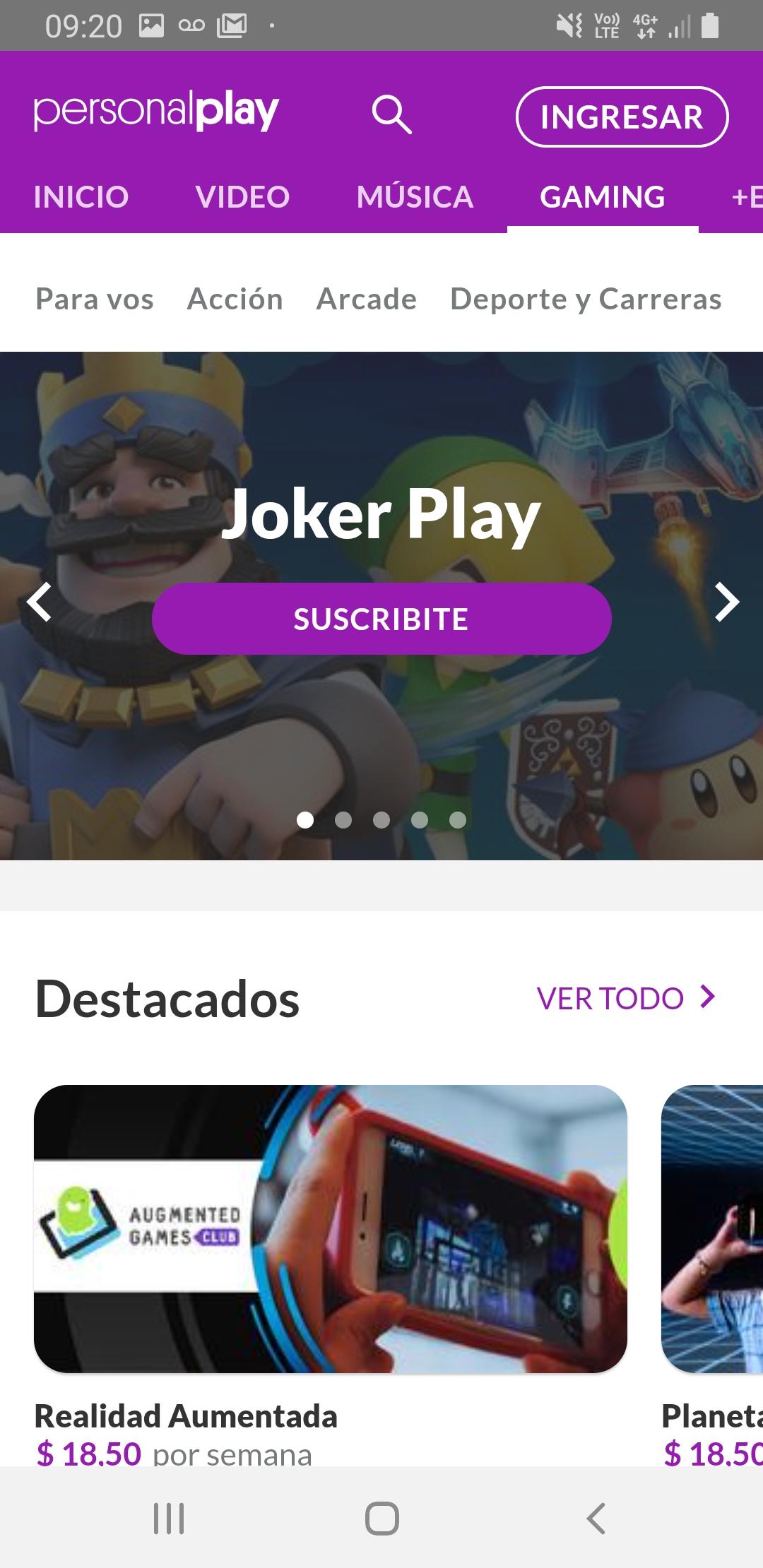Screen dimensions: 763x1568
Task: Switch to the MÚSICA tab
Action: (x=417, y=196)
